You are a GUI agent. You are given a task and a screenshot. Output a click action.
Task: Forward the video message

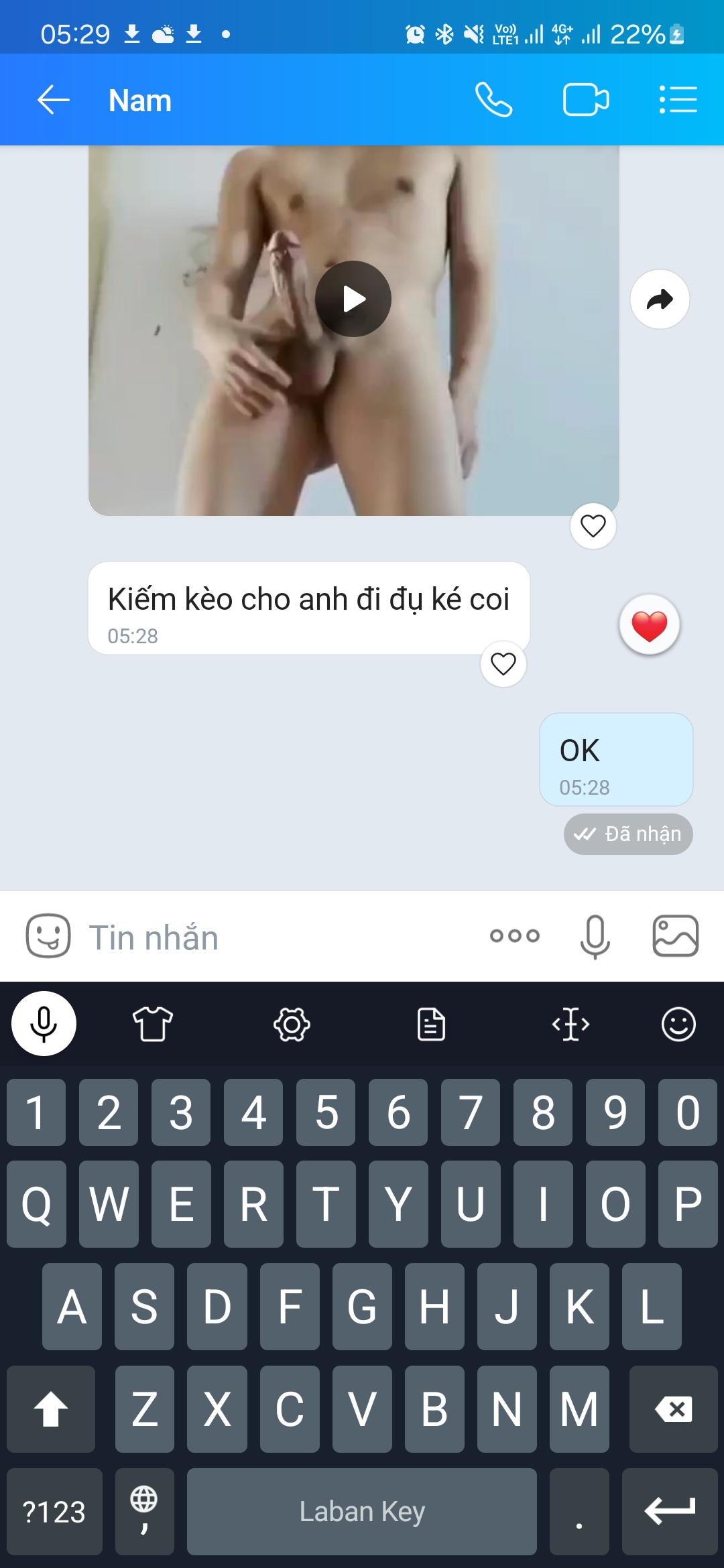click(660, 300)
